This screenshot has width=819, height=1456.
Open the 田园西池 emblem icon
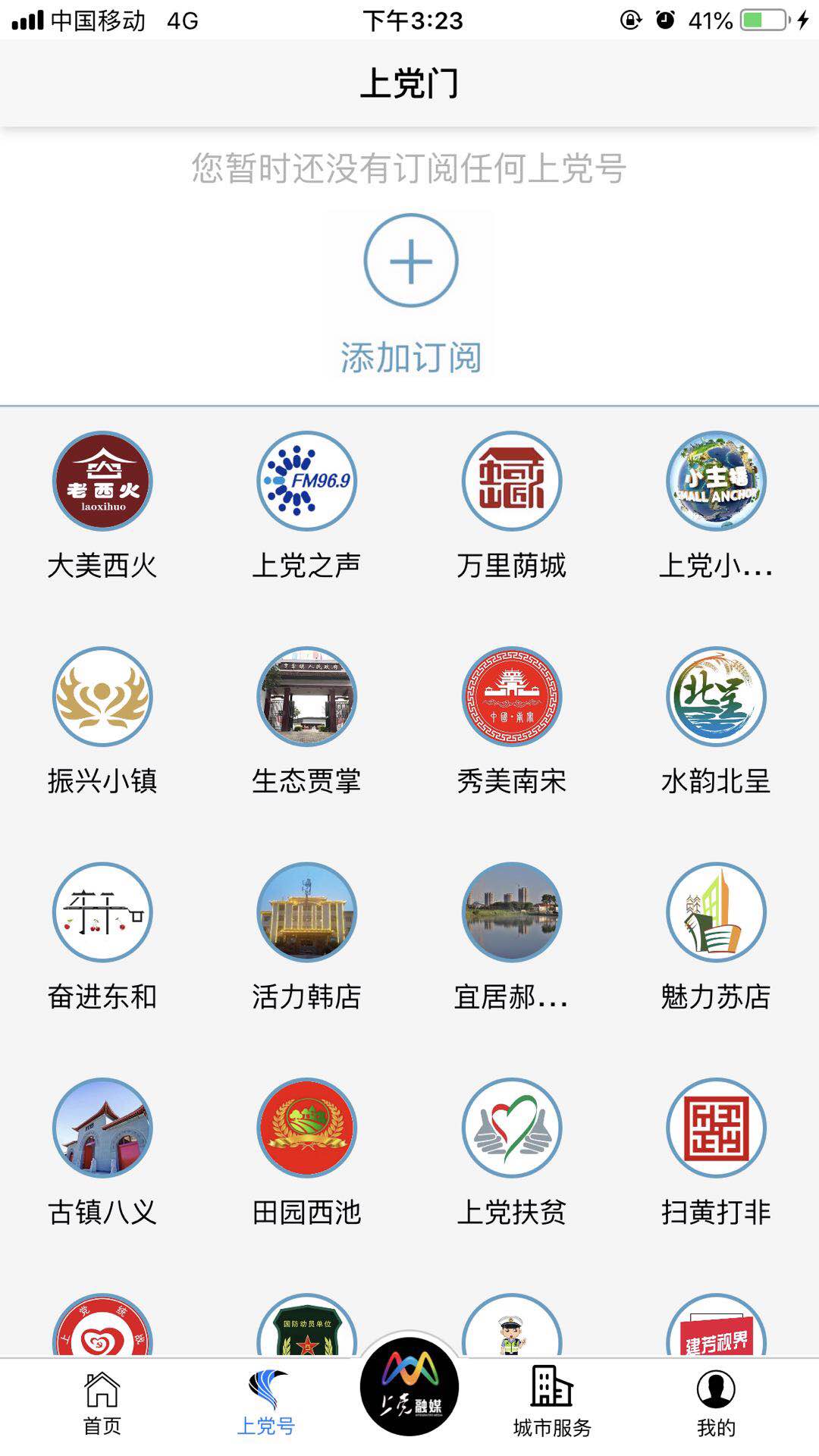coord(306,1130)
